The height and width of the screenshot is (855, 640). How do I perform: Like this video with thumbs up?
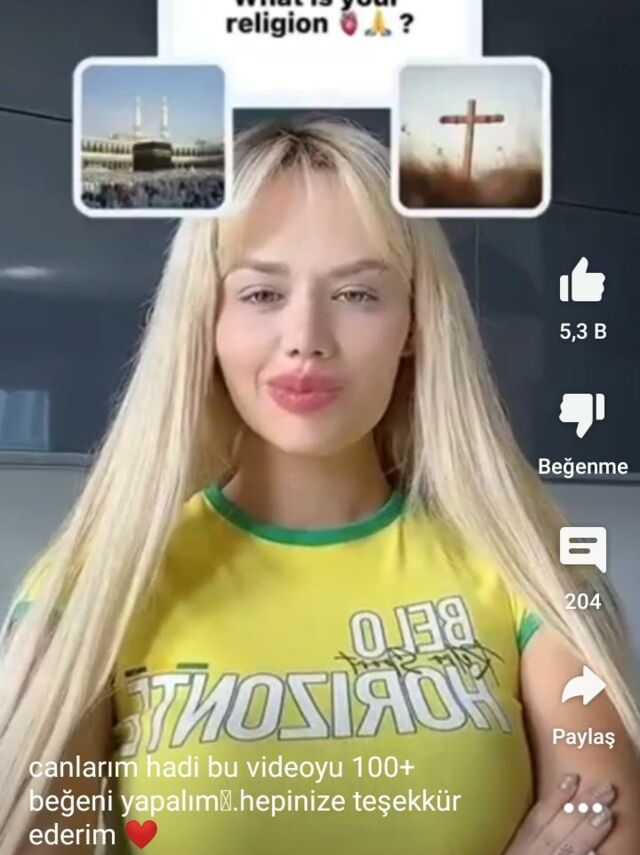pos(582,280)
